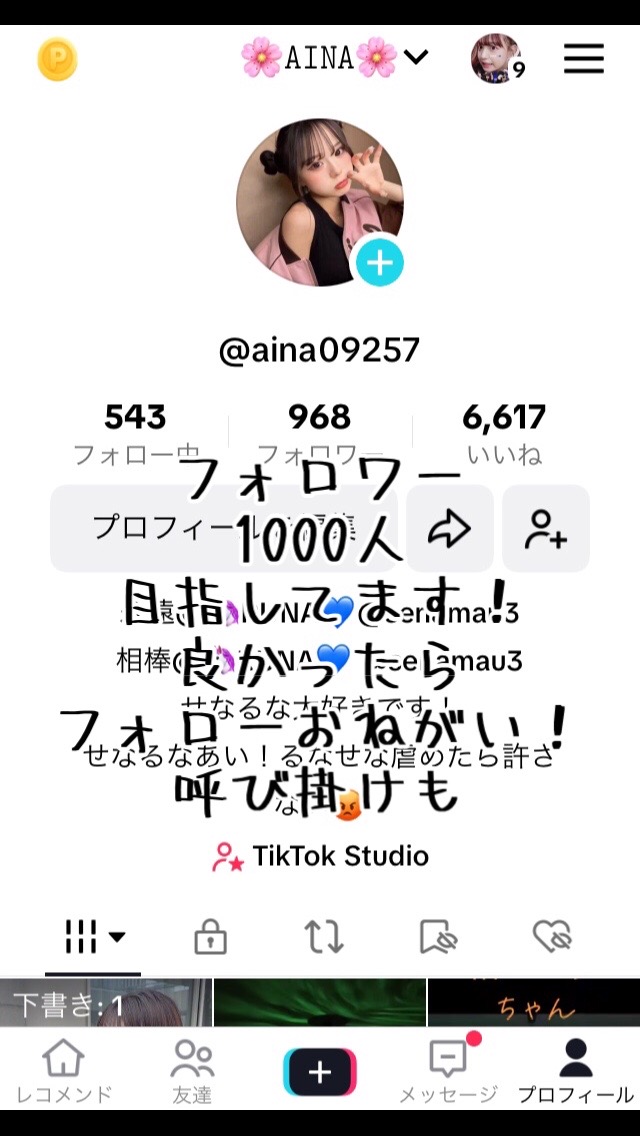Image resolution: width=640 pixels, height=1136 pixels.
Task: Open the メッセージ inbox
Action: 448,1070
